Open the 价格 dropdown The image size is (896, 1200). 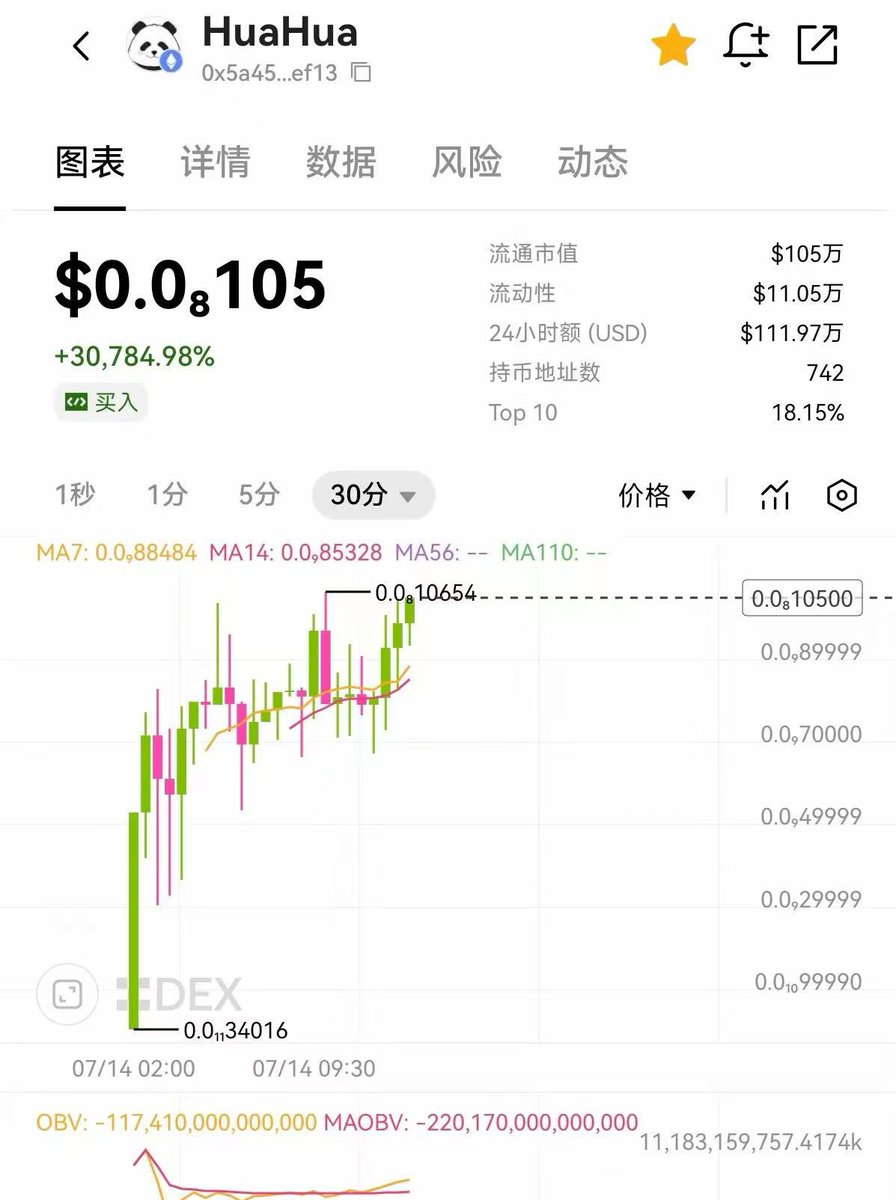pyautogui.click(x=657, y=495)
